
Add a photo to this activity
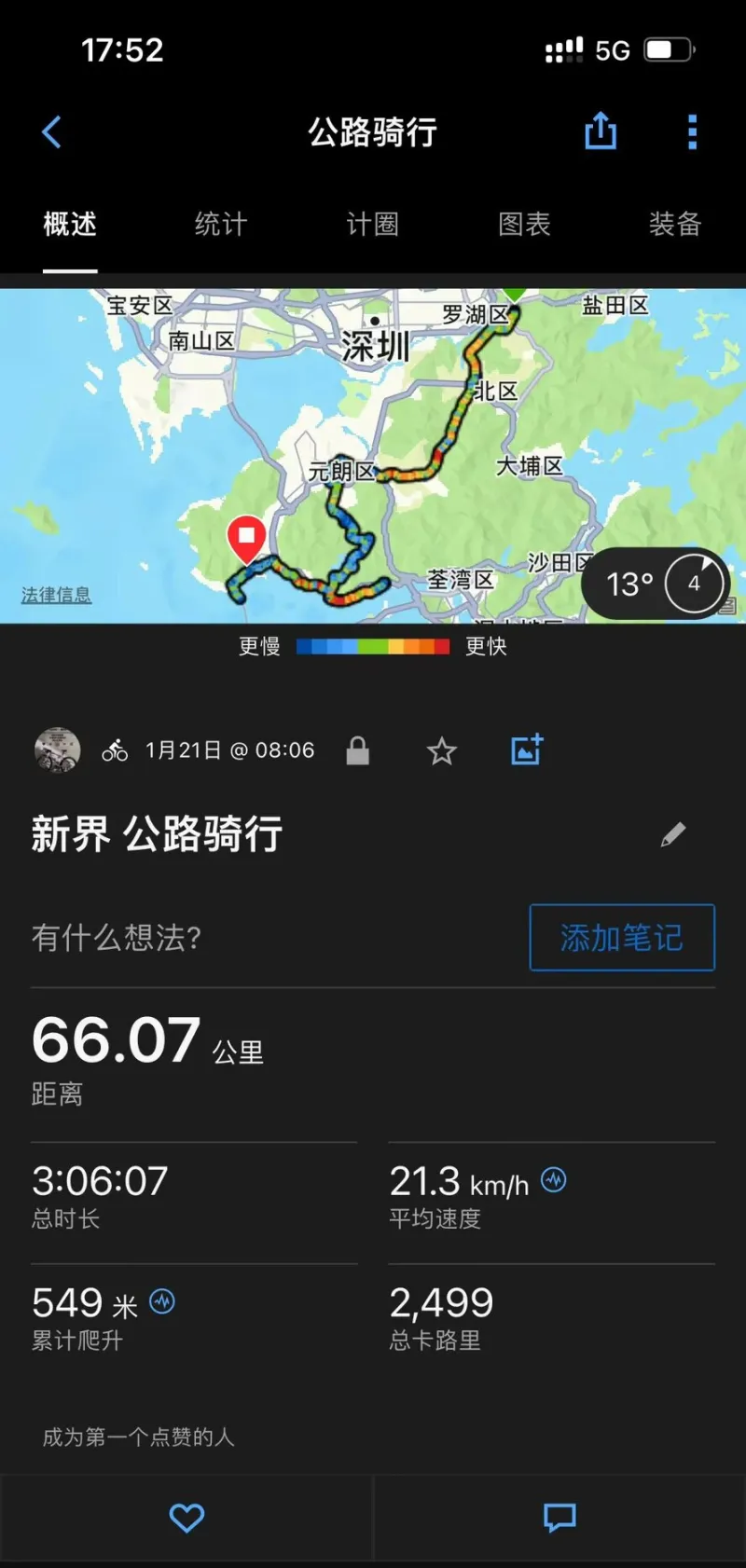[527, 750]
